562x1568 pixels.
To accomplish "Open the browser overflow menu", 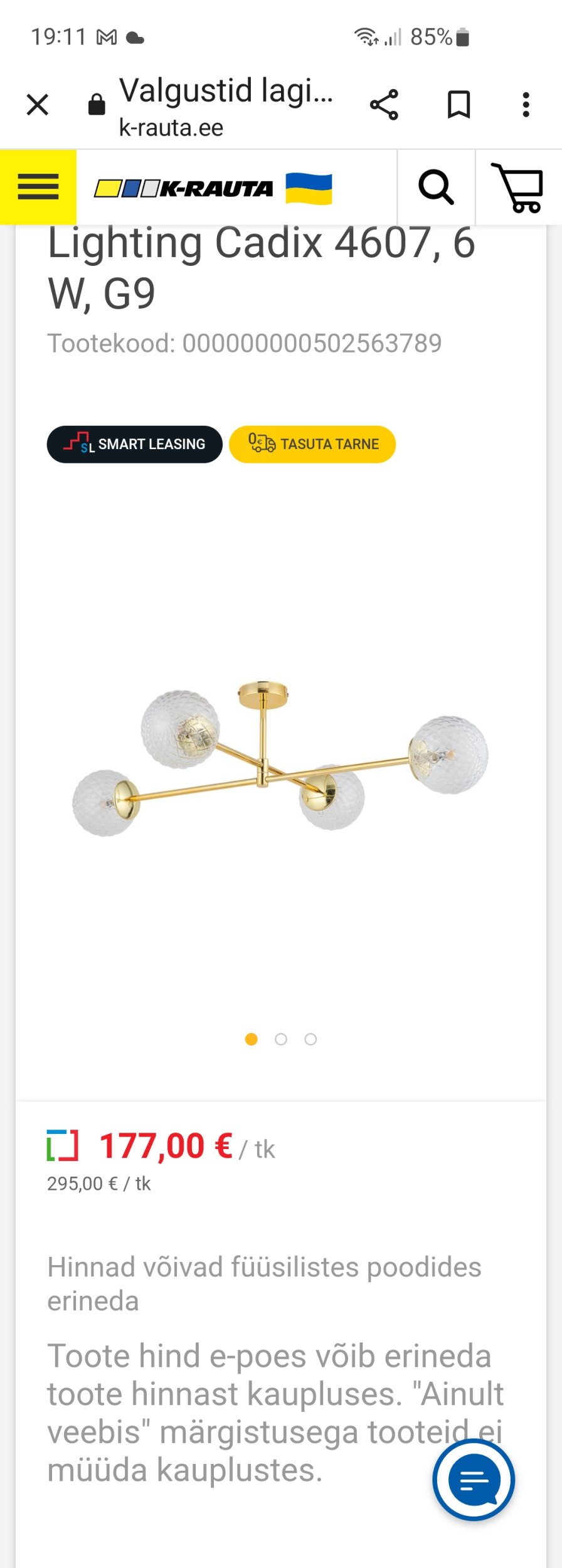I will (526, 105).
